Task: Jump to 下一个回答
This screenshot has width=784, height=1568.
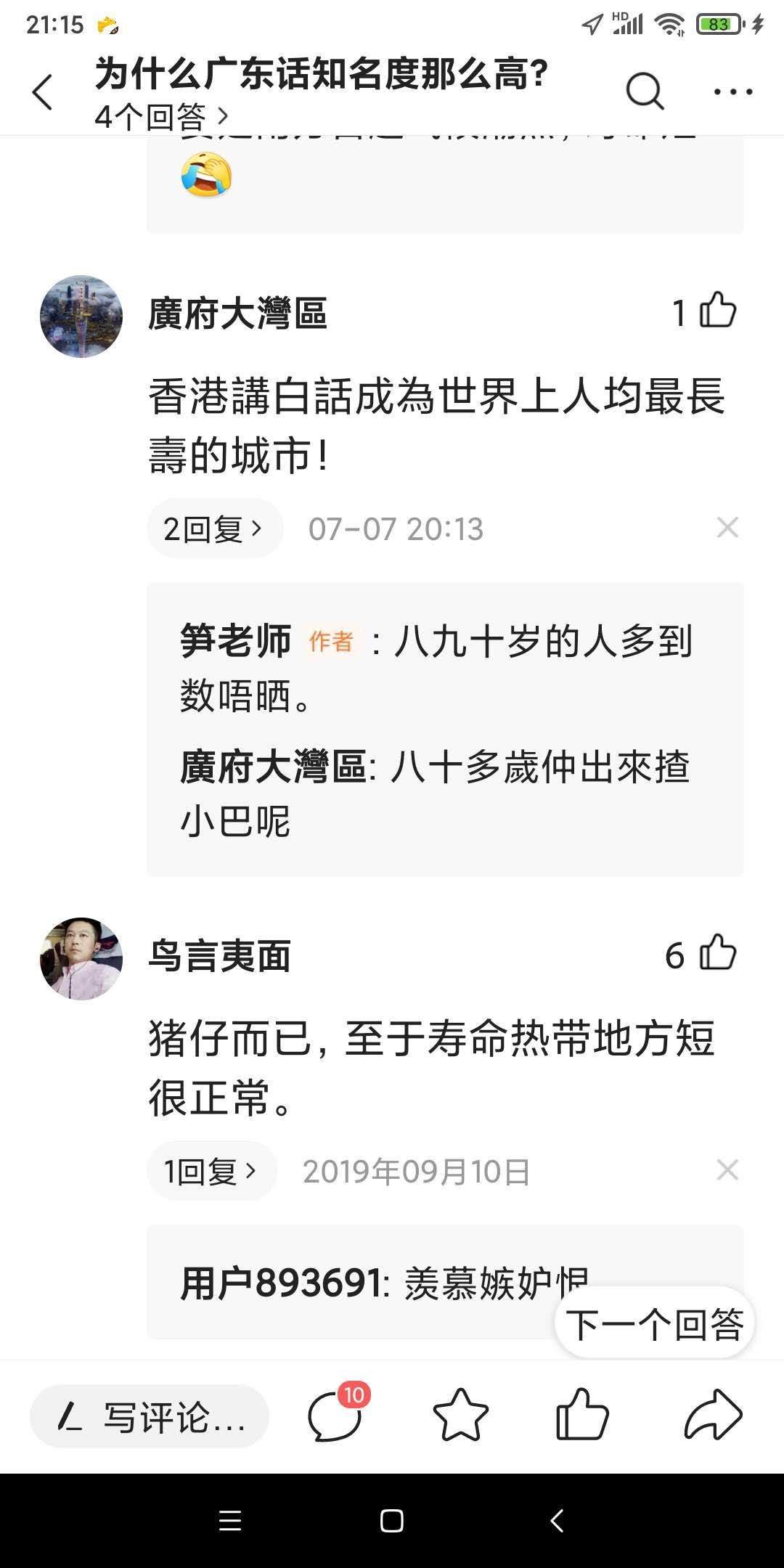Action: (655, 1325)
